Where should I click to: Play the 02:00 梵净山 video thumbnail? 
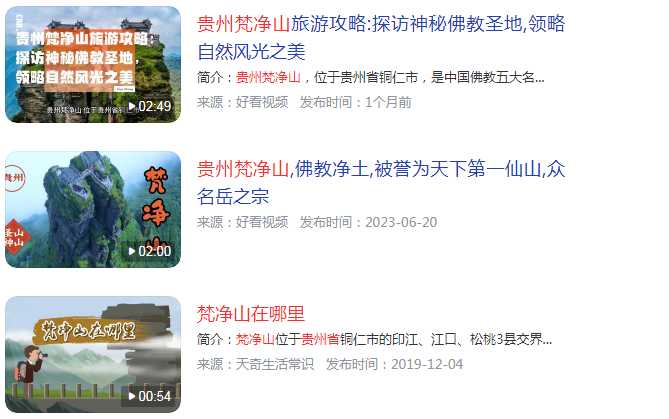pyautogui.click(x=93, y=209)
